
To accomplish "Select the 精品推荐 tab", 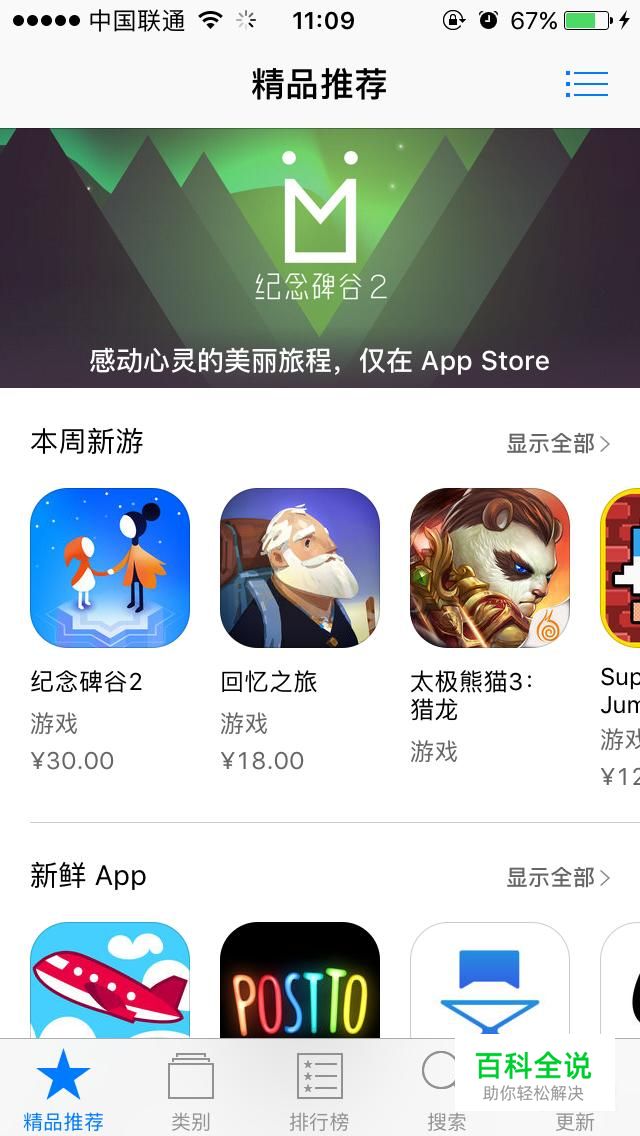I will point(63,1090).
